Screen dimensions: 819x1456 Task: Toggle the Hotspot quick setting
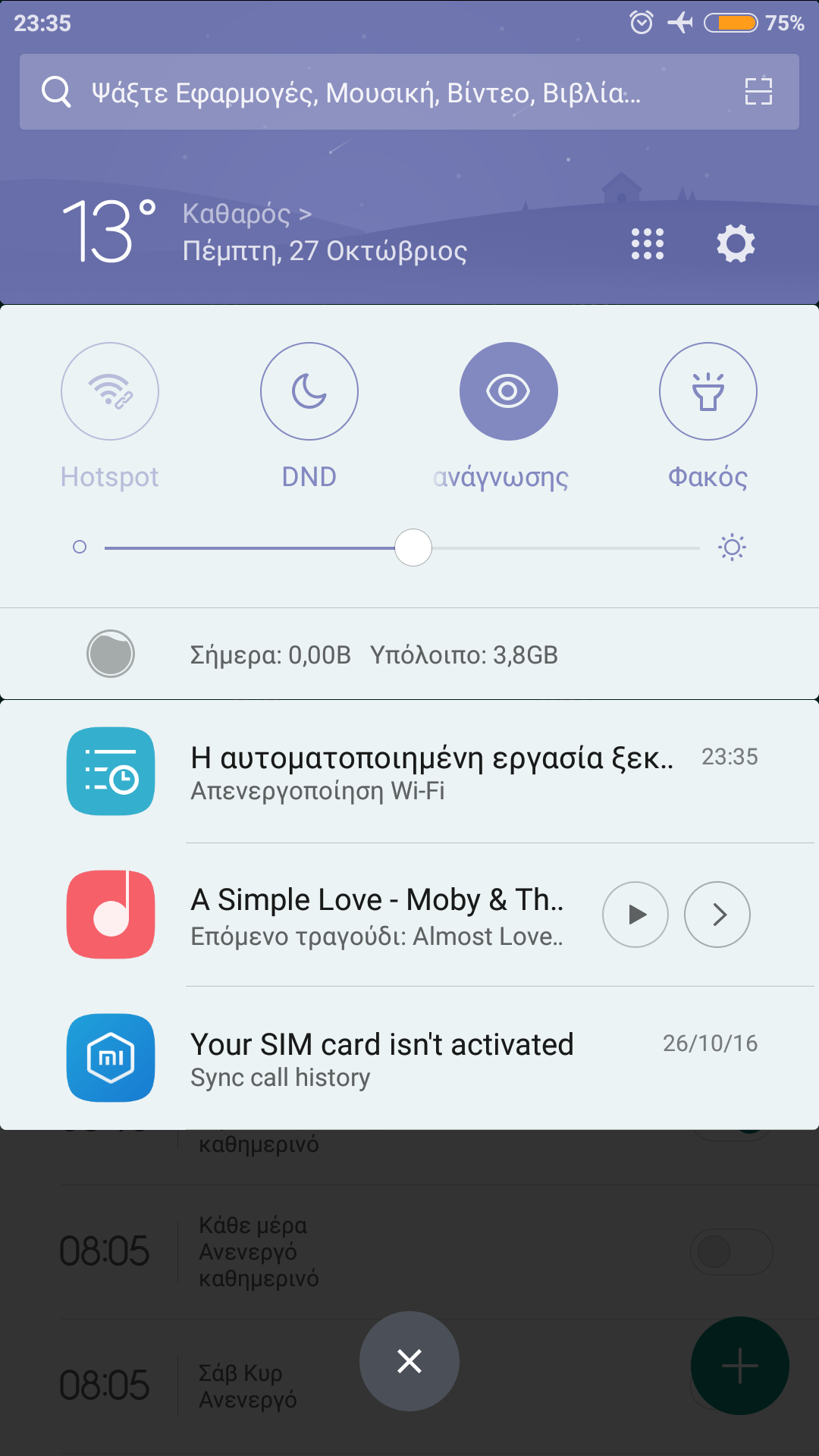coord(110,391)
